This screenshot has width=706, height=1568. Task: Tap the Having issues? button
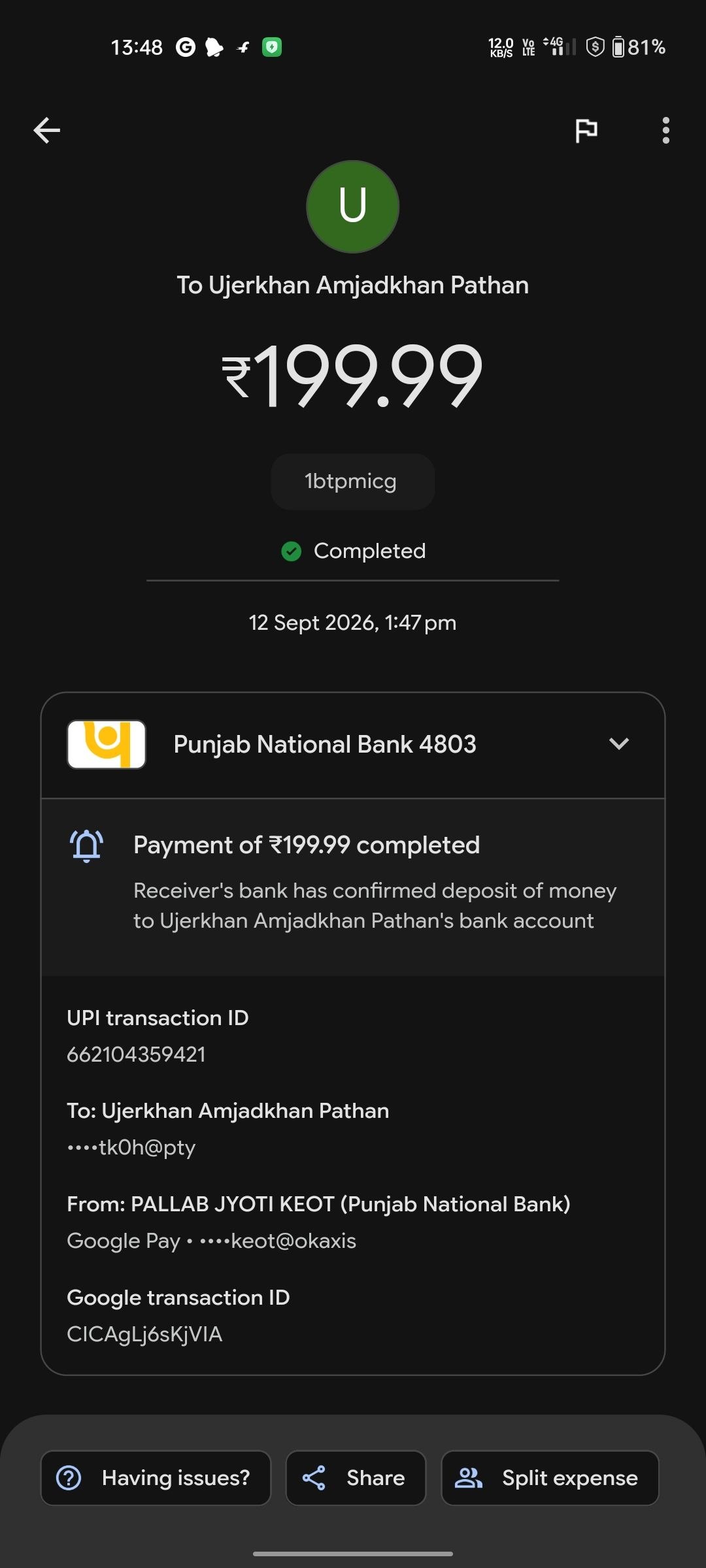(156, 1478)
